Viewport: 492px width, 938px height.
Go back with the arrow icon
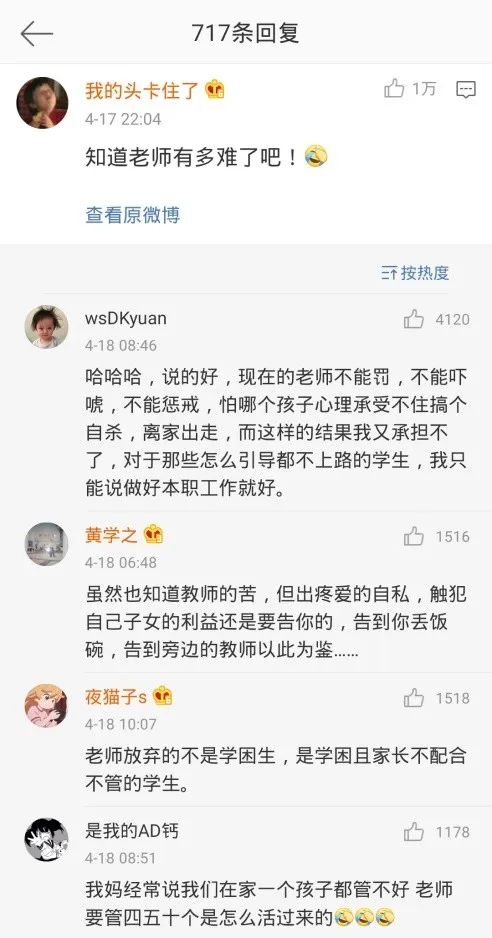pyautogui.click(x=37, y=34)
